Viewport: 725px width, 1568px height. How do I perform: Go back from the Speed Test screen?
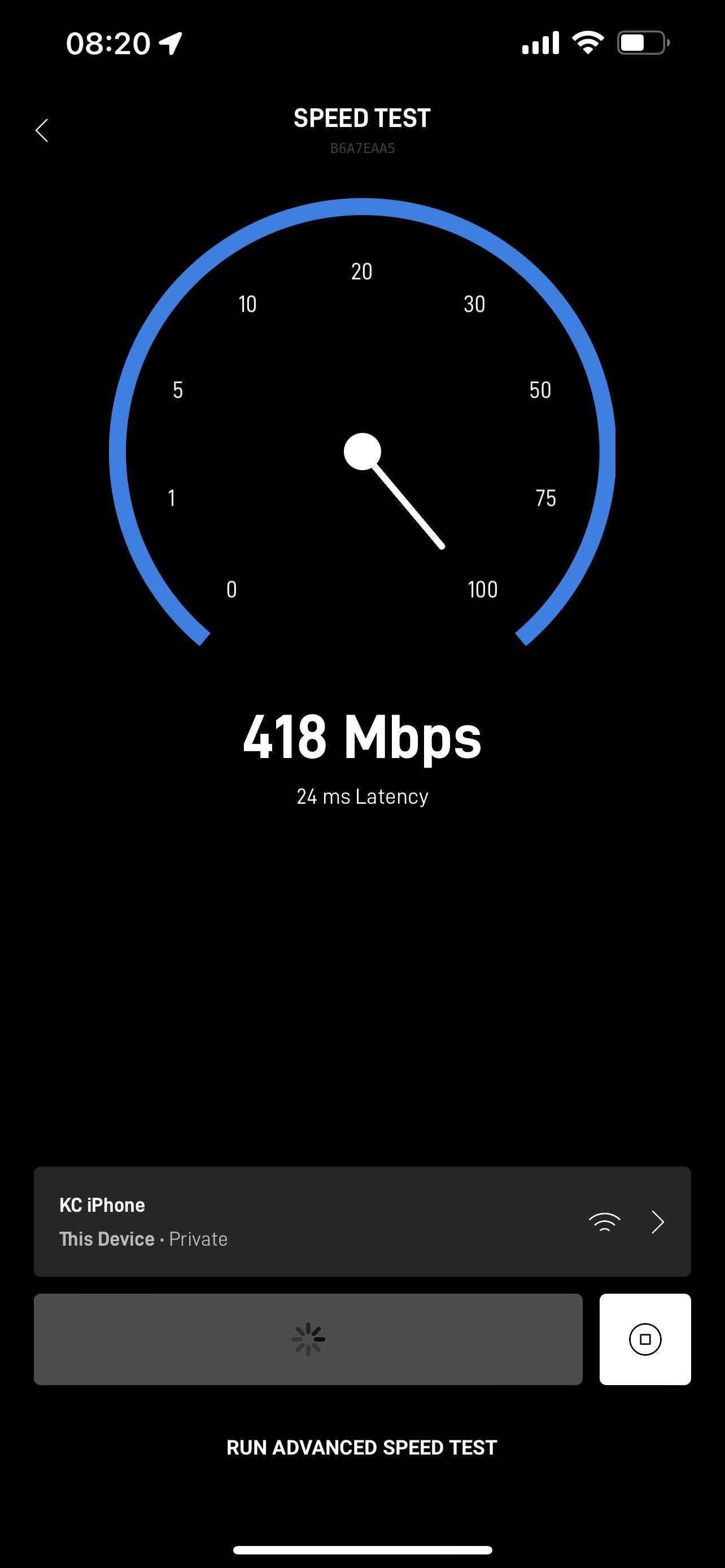point(41,130)
